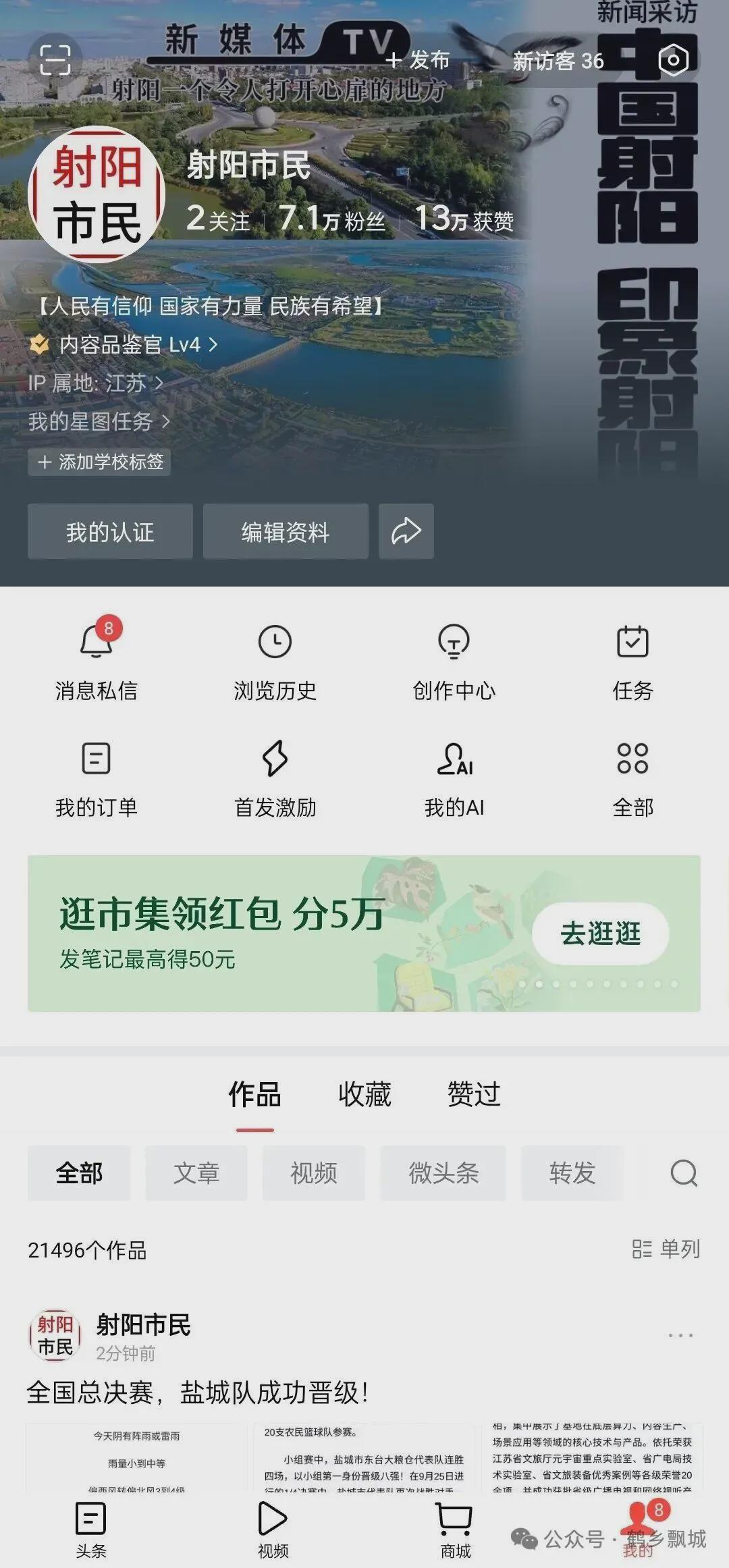The width and height of the screenshot is (729, 1568).
Task: Open 消息私信 messages
Action: pyautogui.click(x=96, y=659)
